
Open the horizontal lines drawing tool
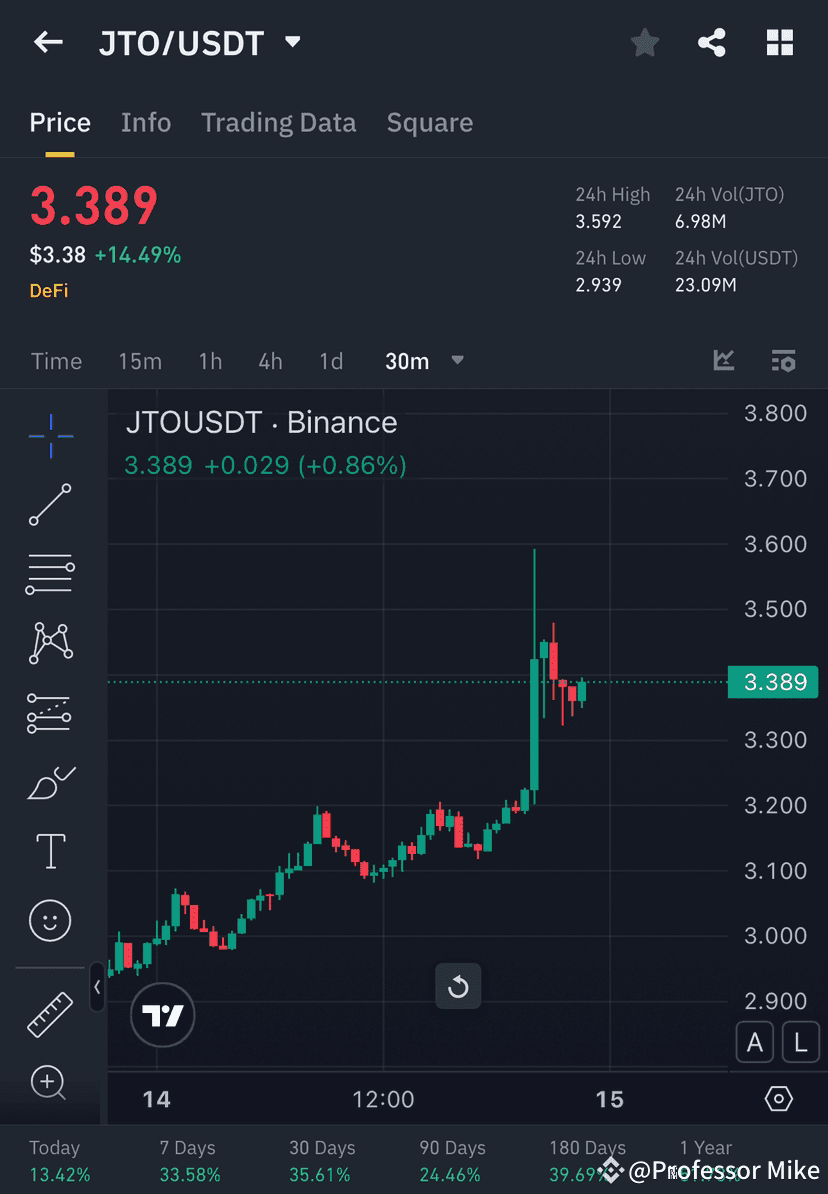pyautogui.click(x=50, y=574)
